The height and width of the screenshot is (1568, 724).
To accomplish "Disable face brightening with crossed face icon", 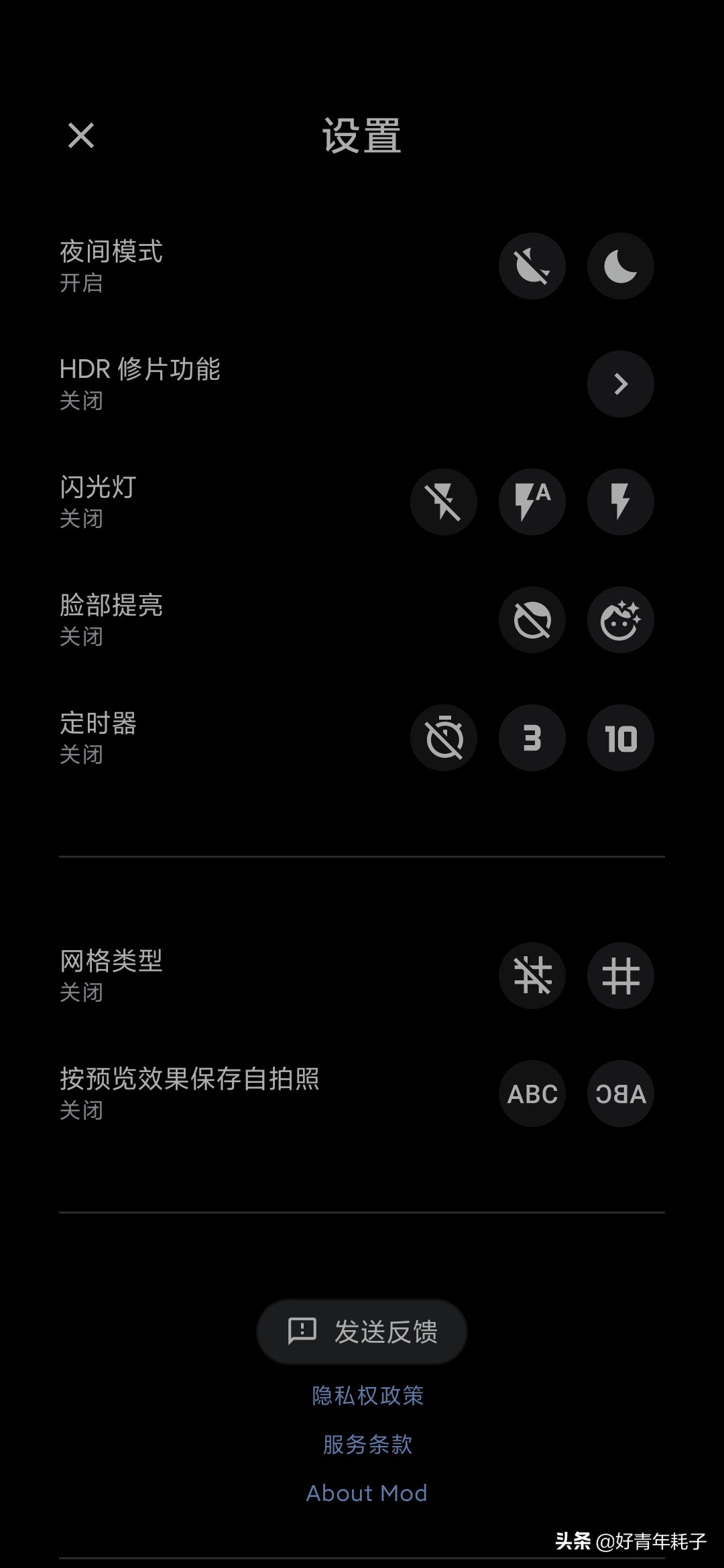I will click(x=532, y=620).
